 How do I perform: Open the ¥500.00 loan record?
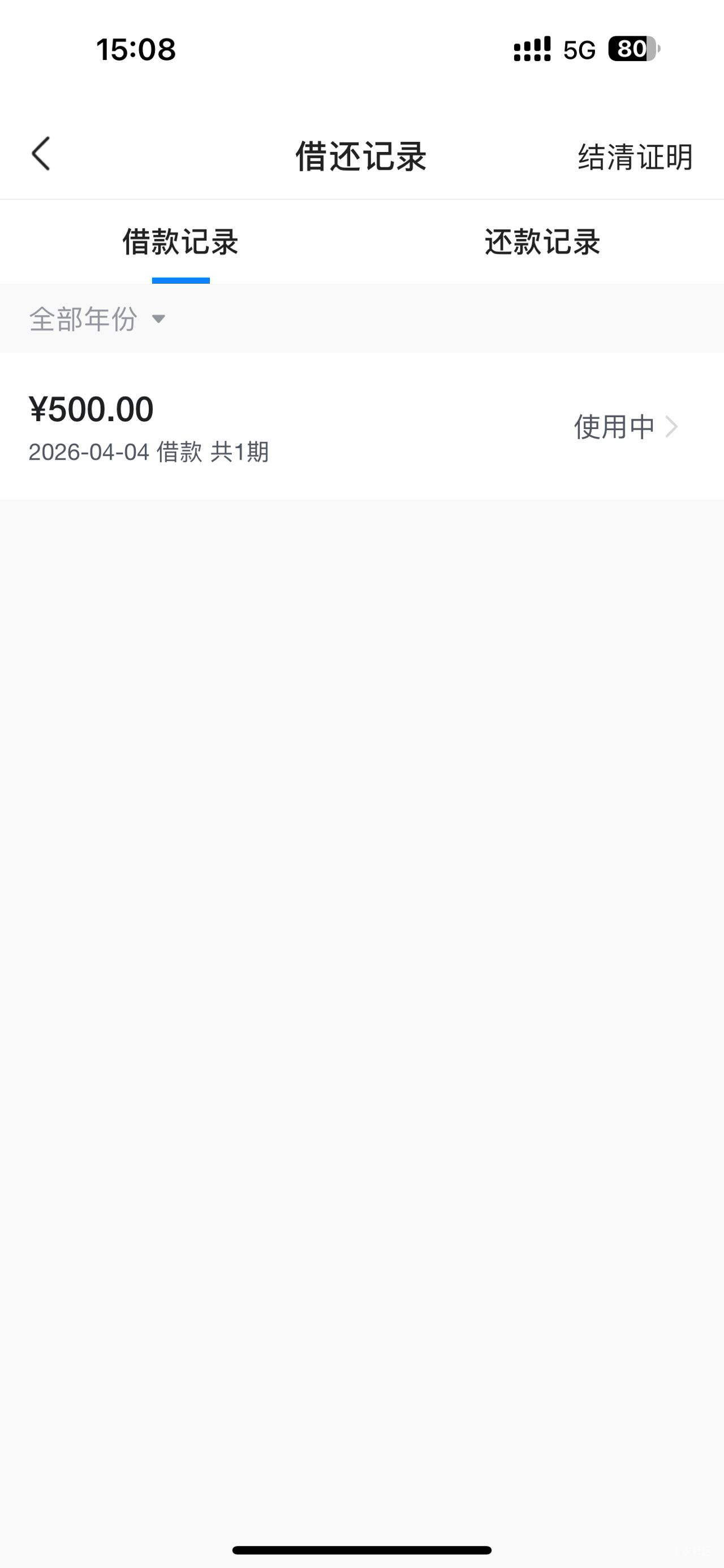[361, 427]
